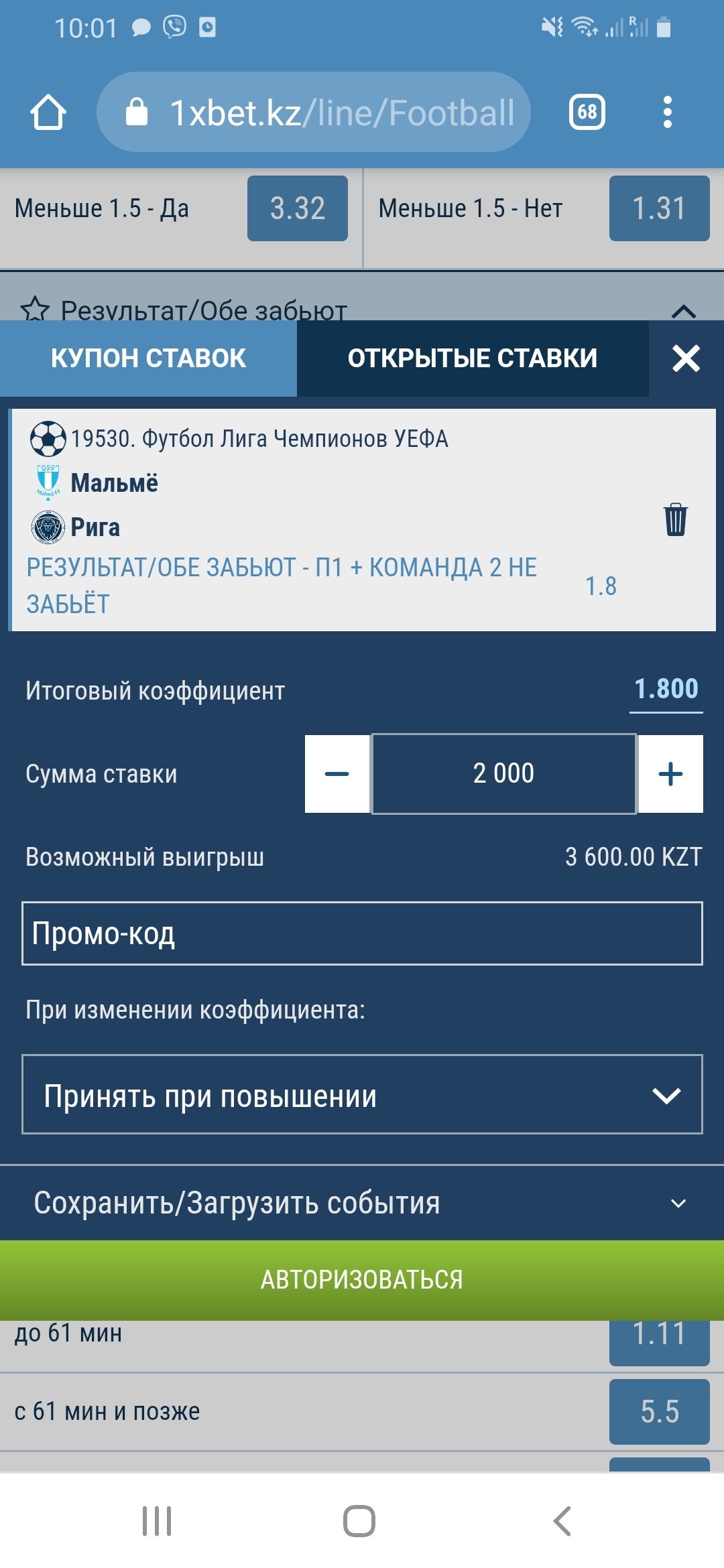
Task: Decrease the stake with the minus button
Action: point(337,774)
